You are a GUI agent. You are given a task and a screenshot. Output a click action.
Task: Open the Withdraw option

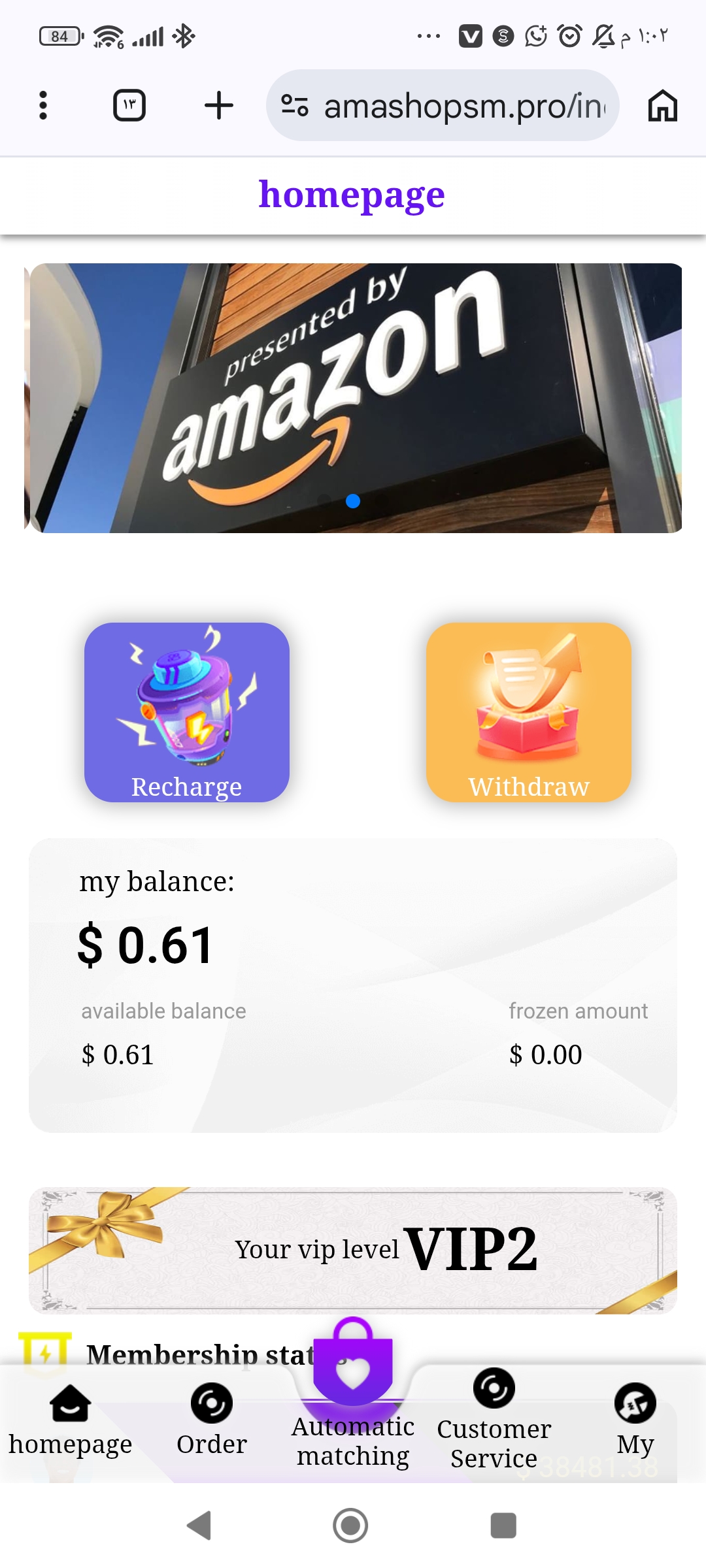(528, 712)
